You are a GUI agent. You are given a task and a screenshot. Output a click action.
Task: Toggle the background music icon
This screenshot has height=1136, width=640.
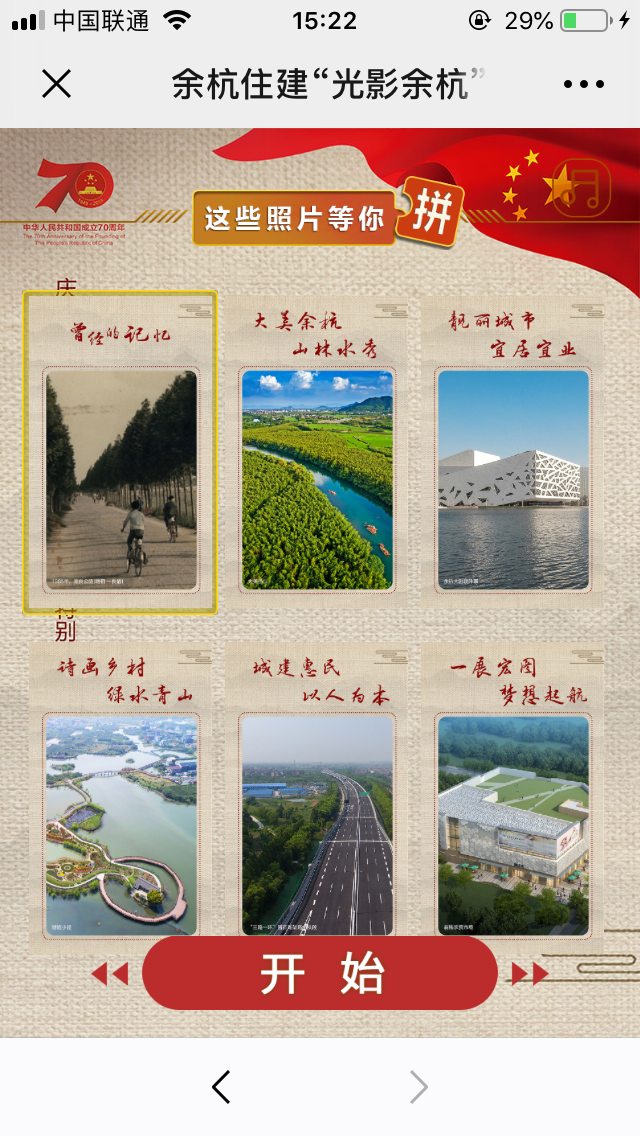point(580,186)
